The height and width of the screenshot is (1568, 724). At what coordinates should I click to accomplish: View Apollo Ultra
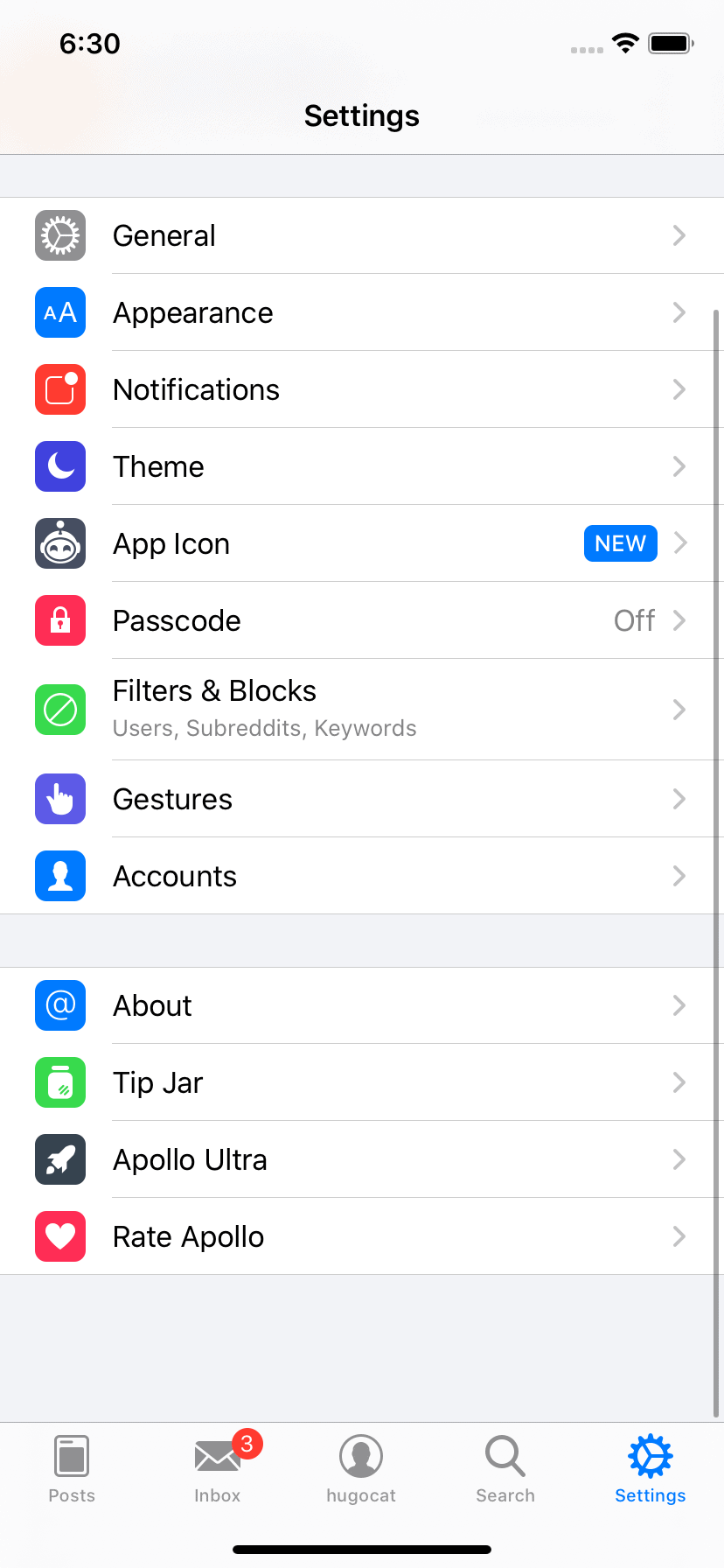pyautogui.click(x=362, y=1159)
